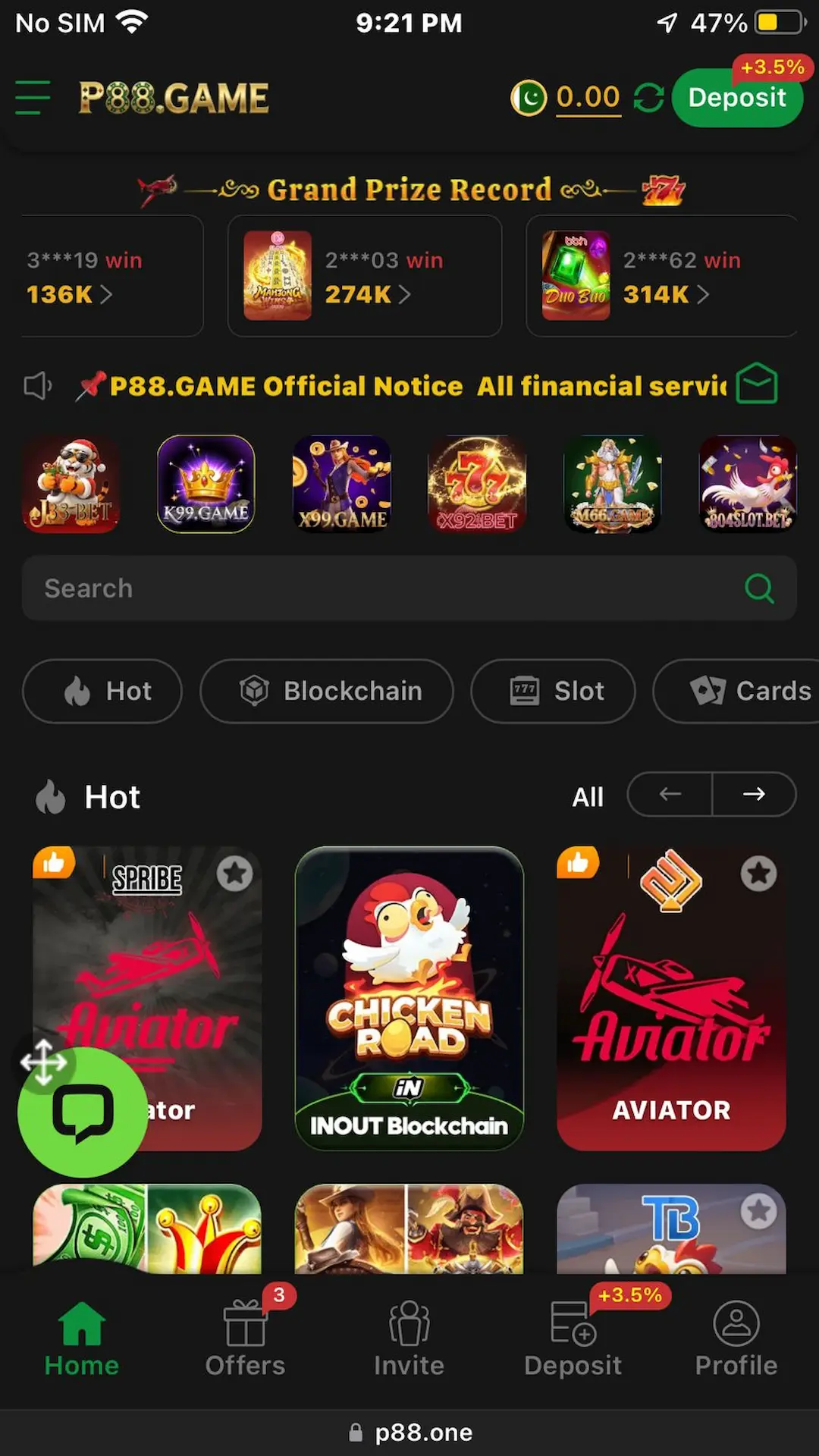View all Hot games
The image size is (819, 1456).
tap(588, 796)
